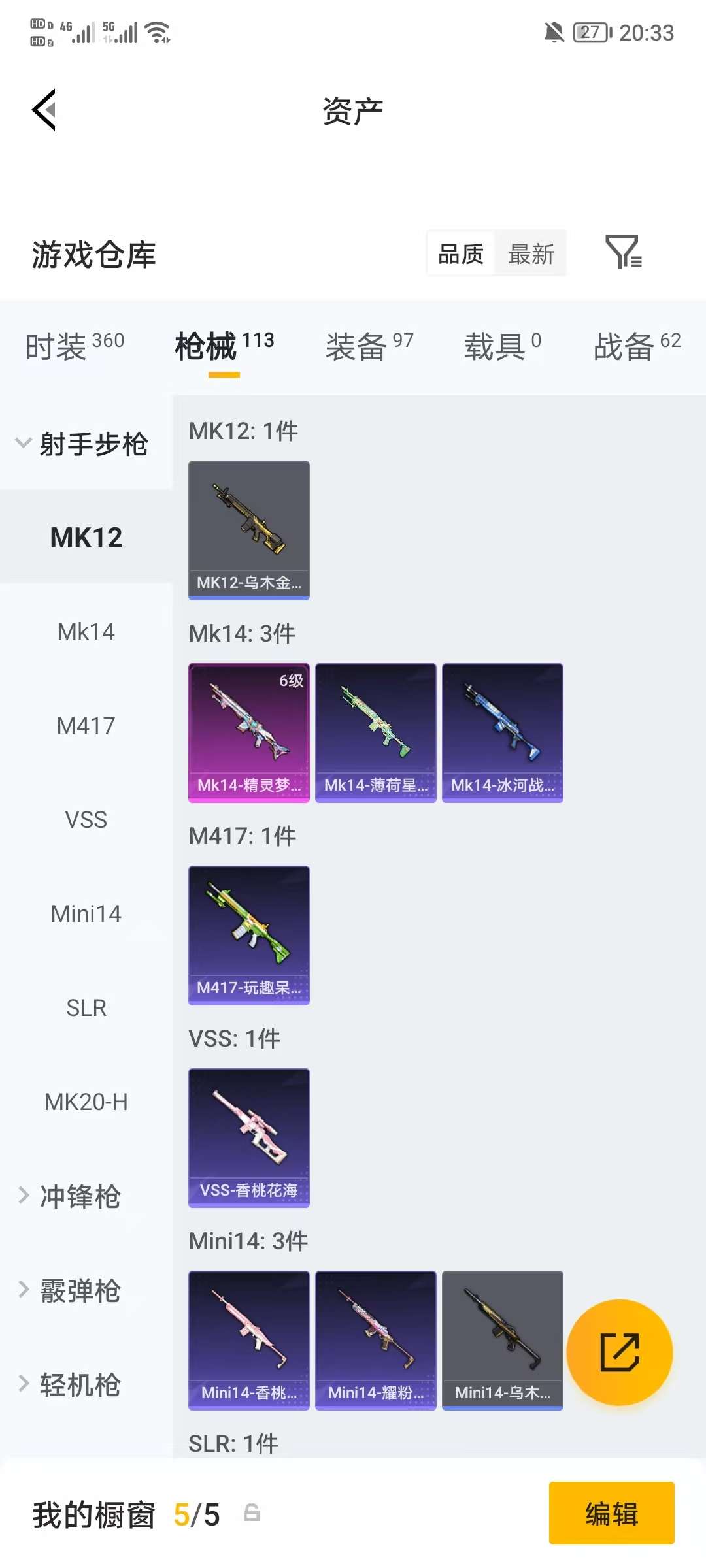Expand the 轻机枪 category
The image size is (706, 1568).
click(x=78, y=1384)
